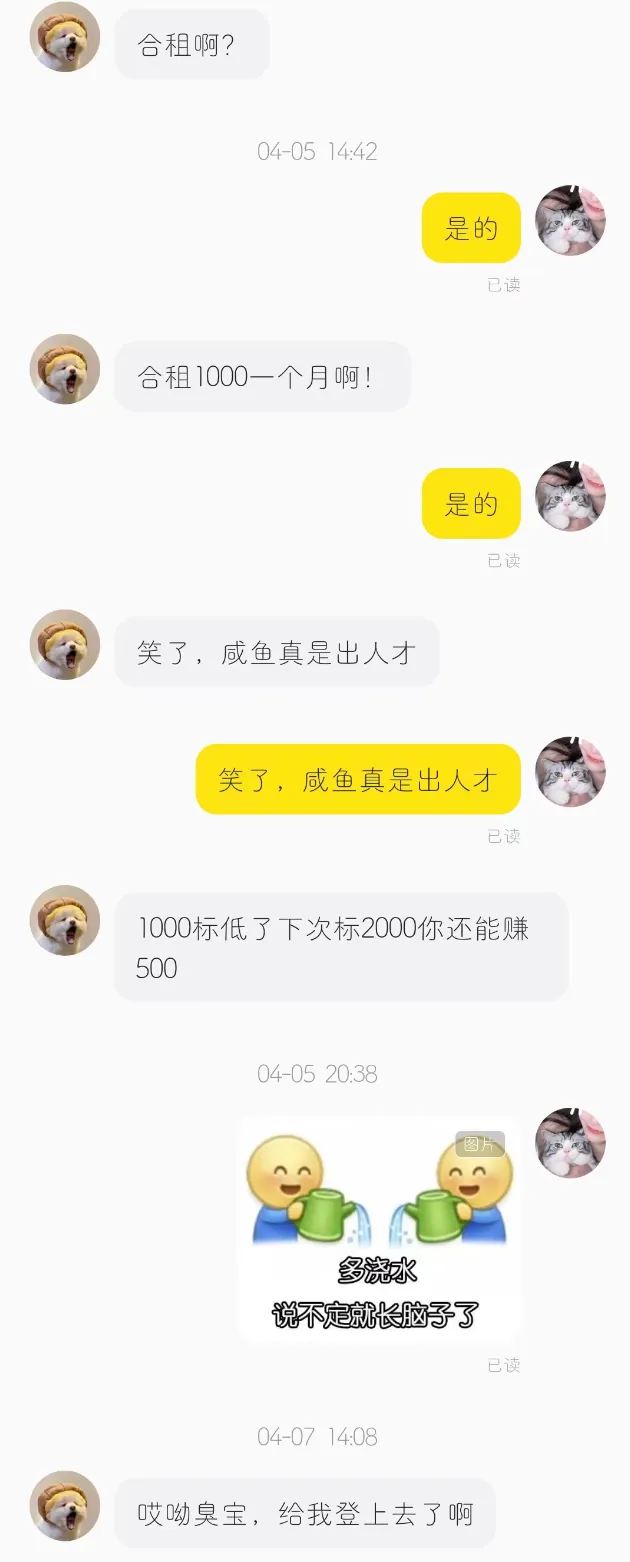Open the 多浇水 image message
Screen dimensions: 630x1562
click(379, 1229)
